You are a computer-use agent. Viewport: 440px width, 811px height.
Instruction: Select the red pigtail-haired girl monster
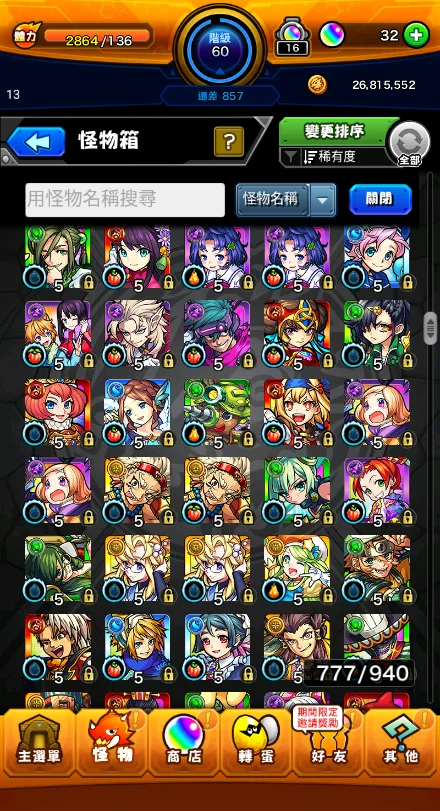coord(58,413)
